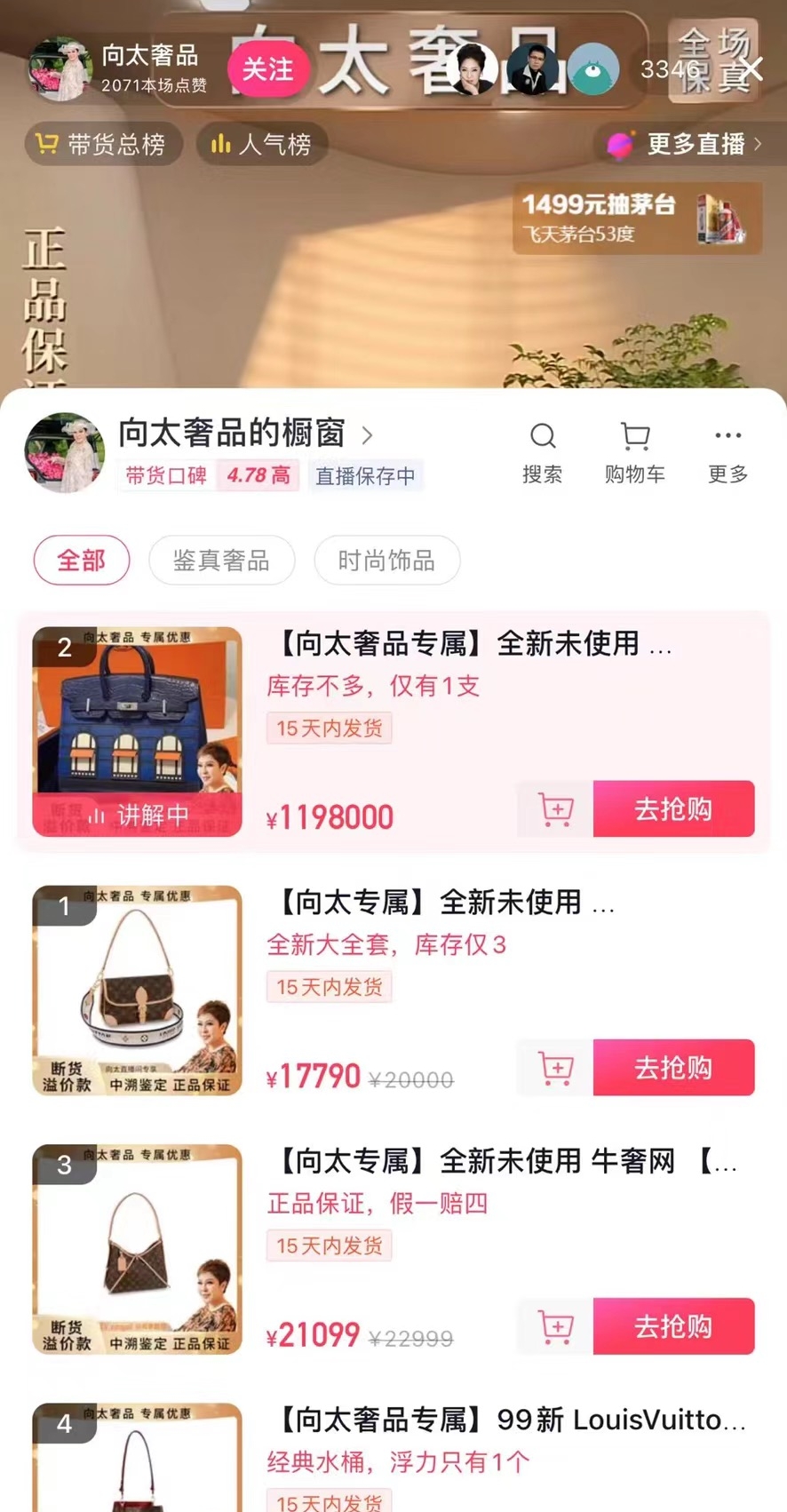Tap 去抢购 for the ¥21099 bag
The height and width of the screenshot is (1512, 787).
point(673,1326)
